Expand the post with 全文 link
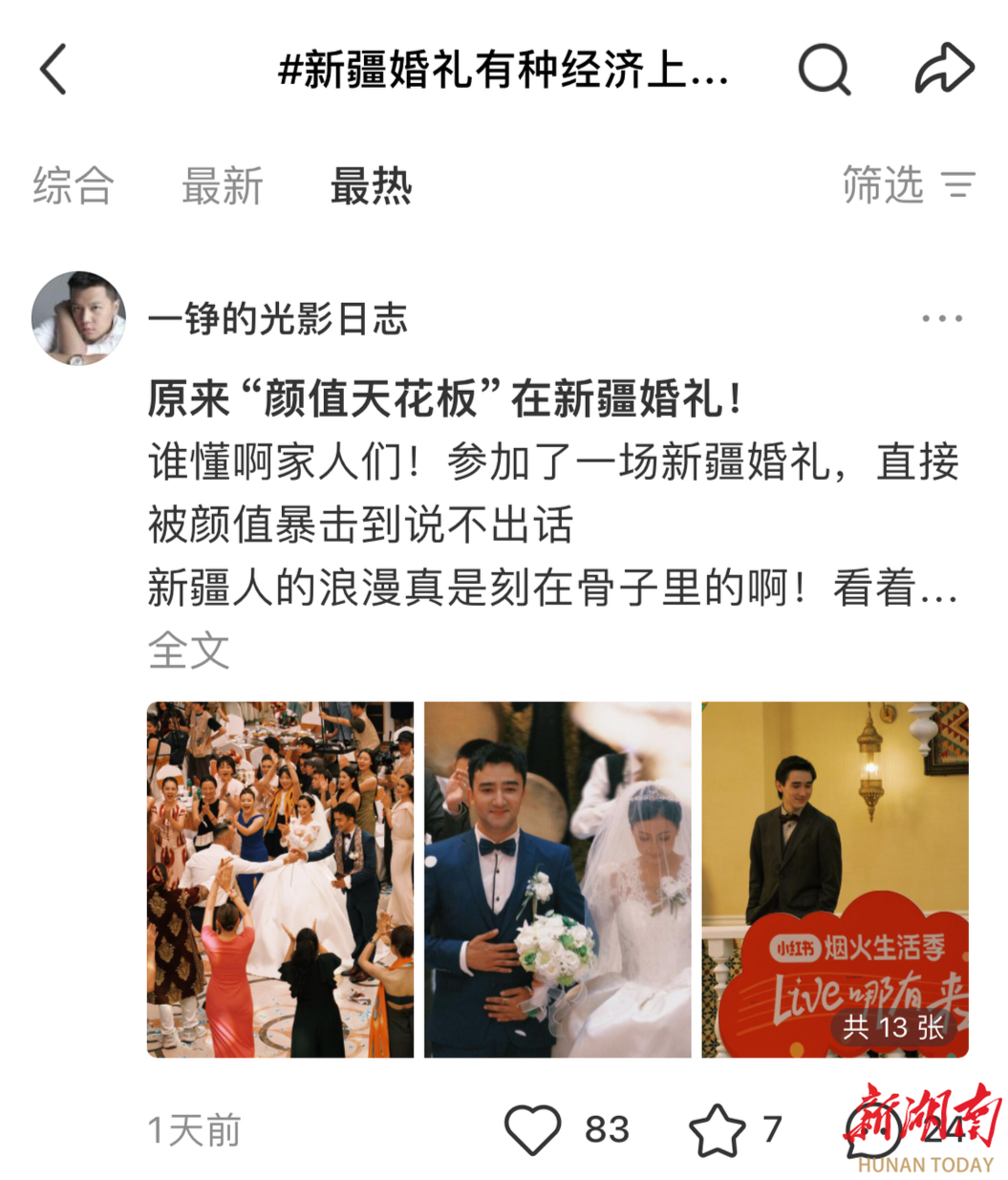The width and height of the screenshot is (1008, 1180). pyautogui.click(x=188, y=652)
